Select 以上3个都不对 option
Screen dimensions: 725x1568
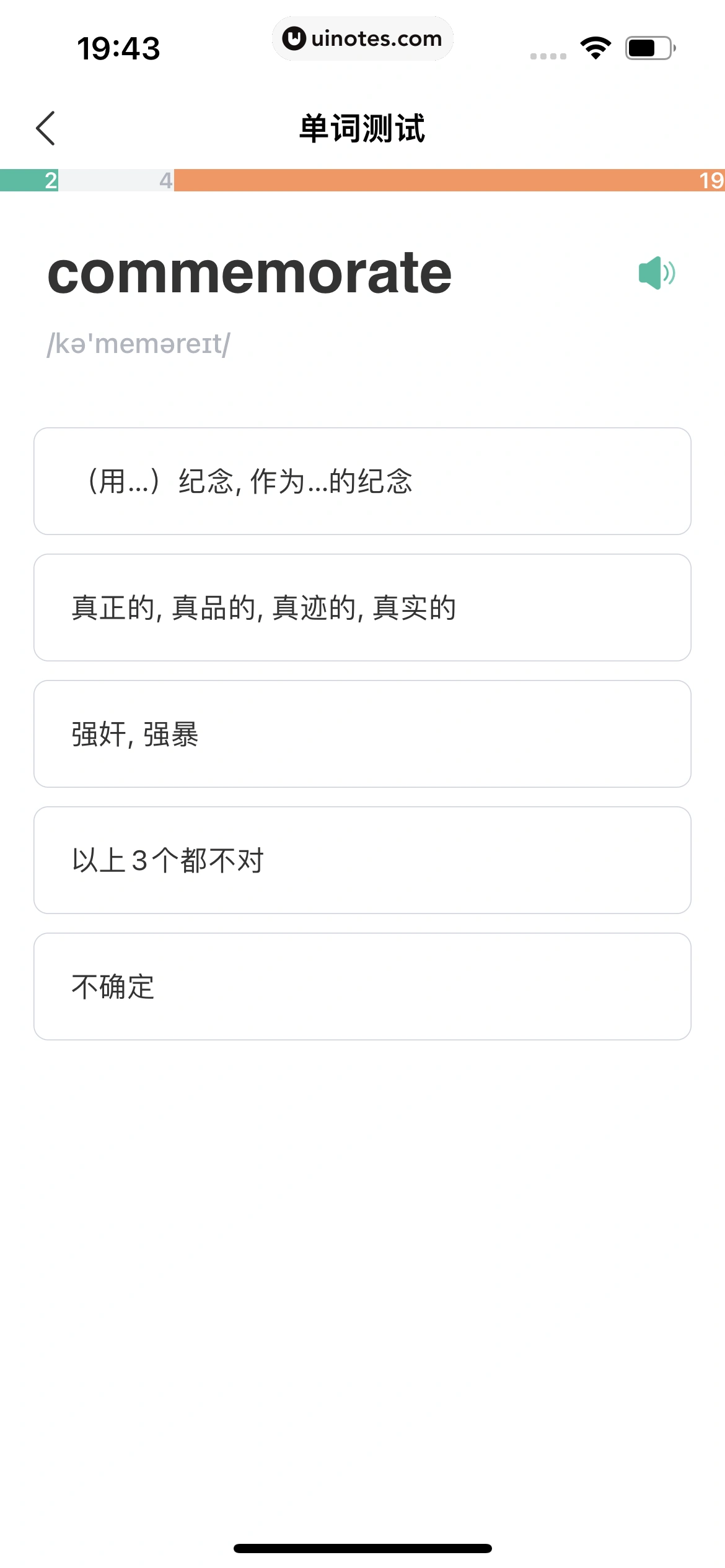(362, 859)
